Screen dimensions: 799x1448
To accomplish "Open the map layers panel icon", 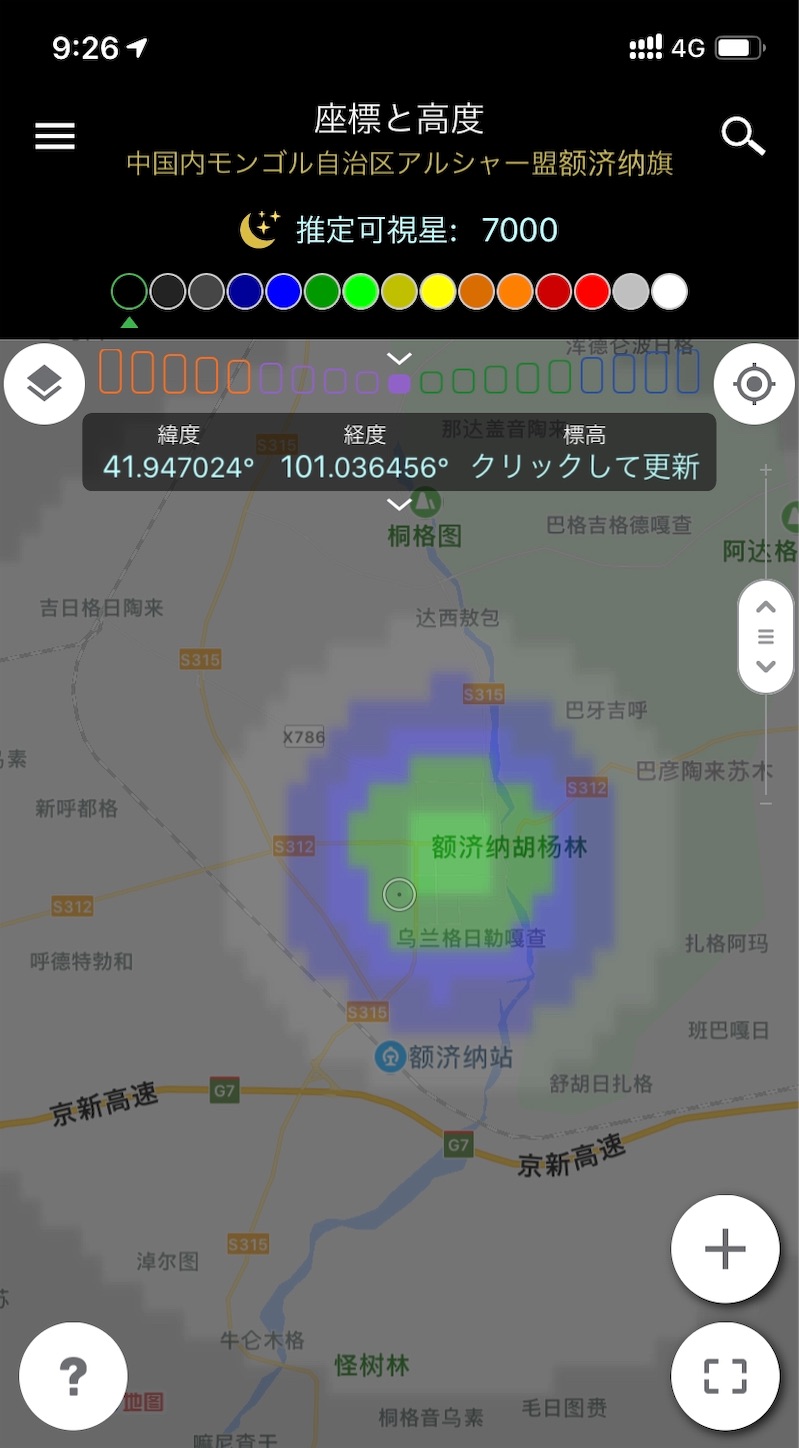I will tap(44, 383).
